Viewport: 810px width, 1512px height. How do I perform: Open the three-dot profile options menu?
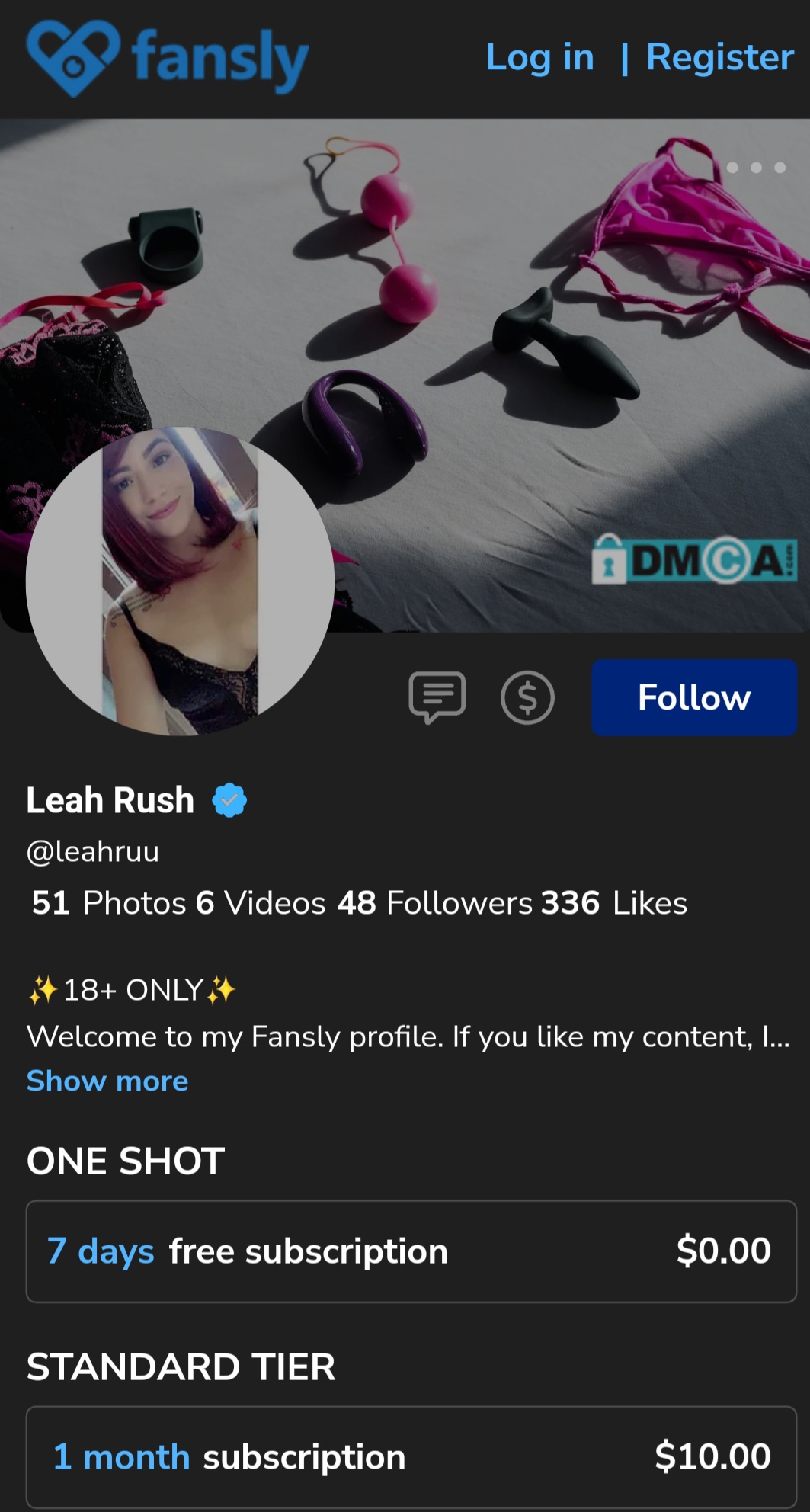[x=755, y=168]
